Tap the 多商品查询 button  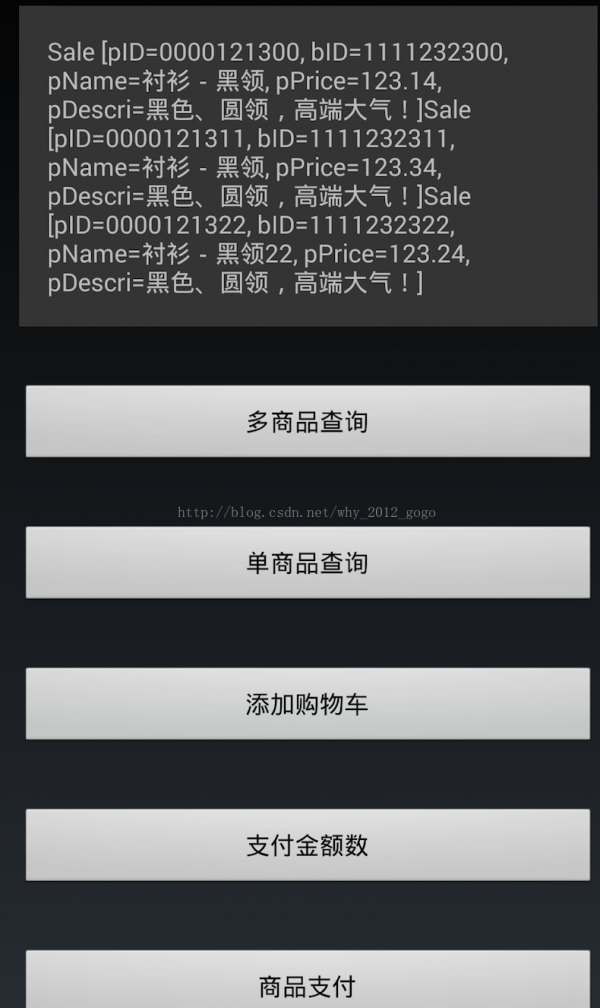307,421
